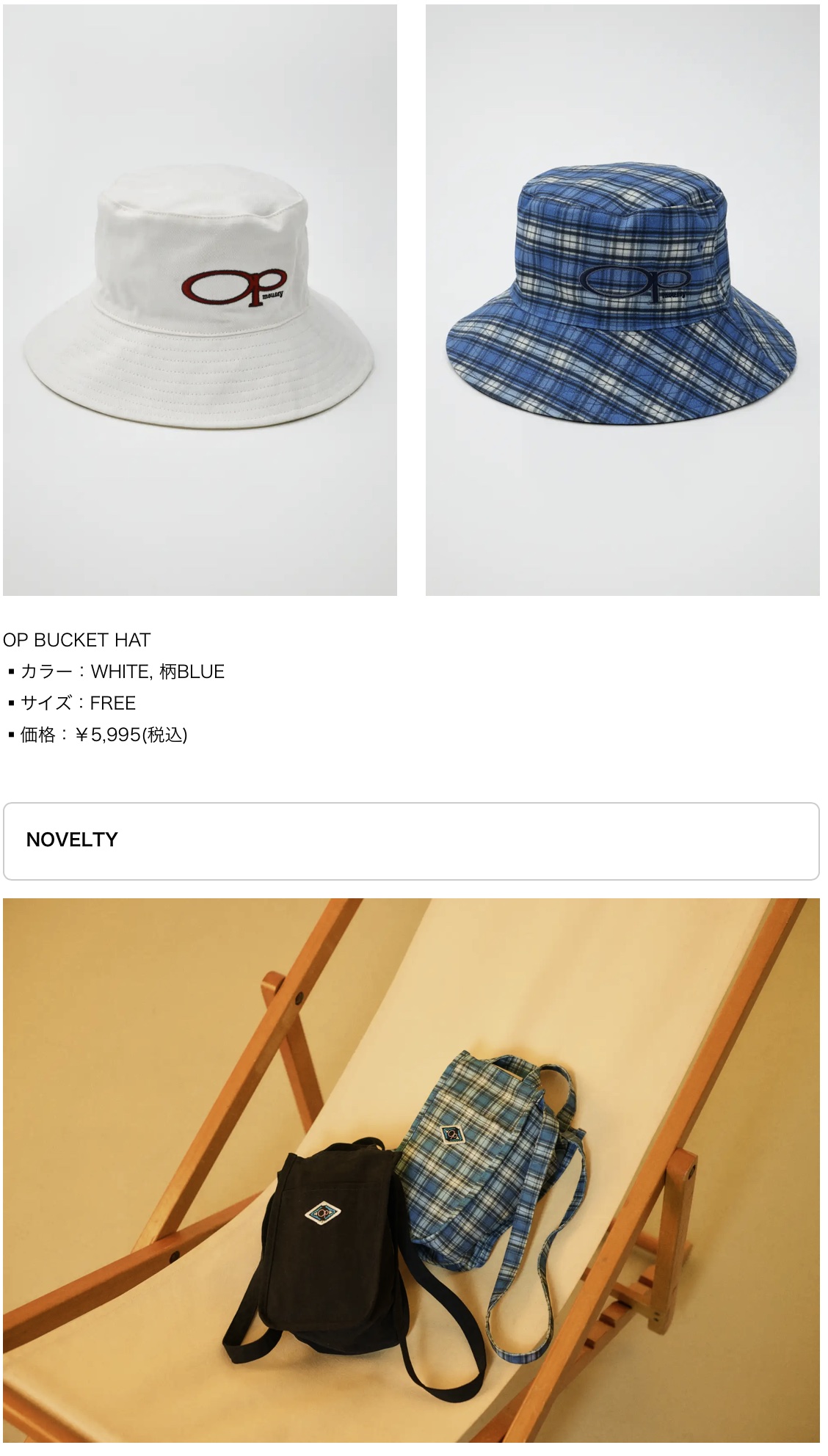View the novelty bags photo
The width and height of the screenshot is (828, 1456).
pyautogui.click(x=411, y=1174)
